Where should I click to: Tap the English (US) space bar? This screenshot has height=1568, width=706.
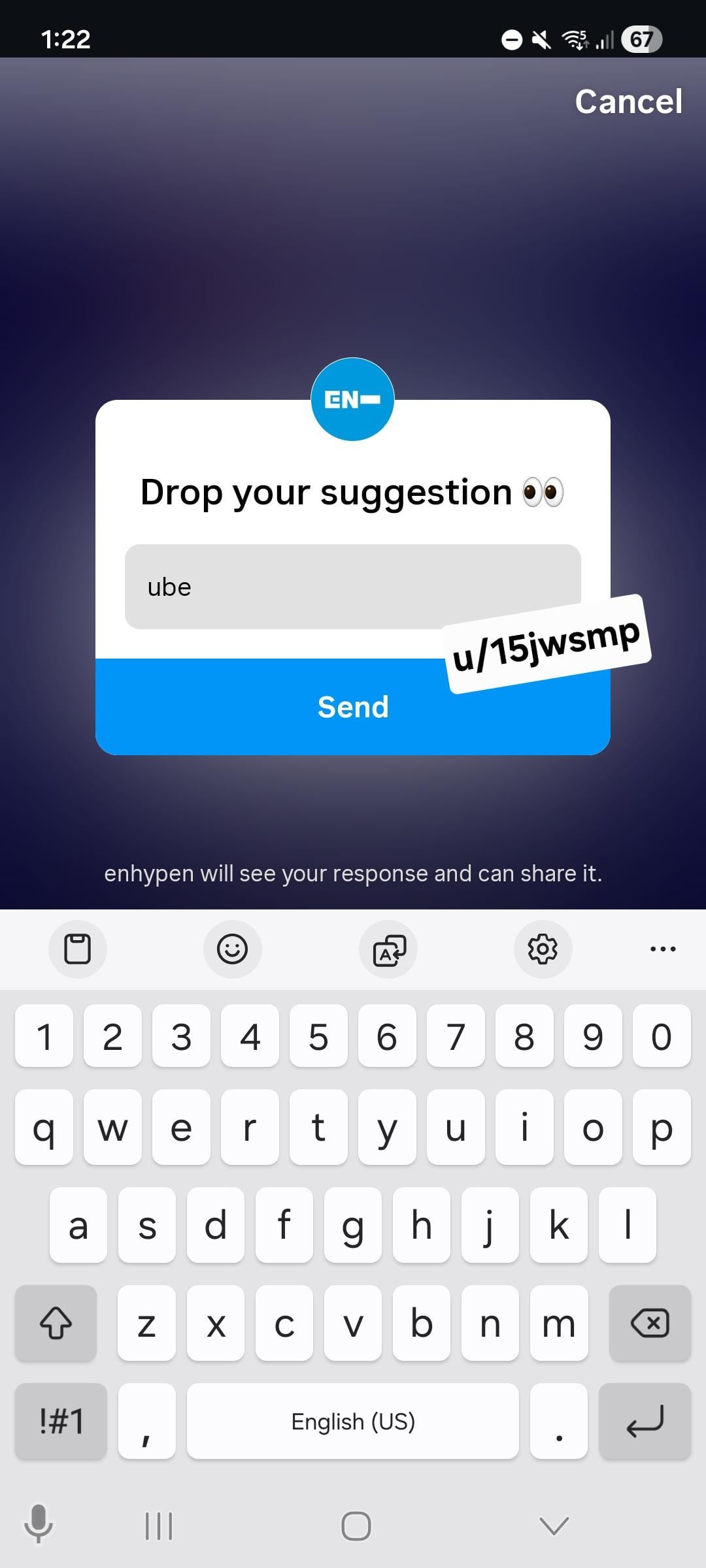pyautogui.click(x=353, y=1421)
